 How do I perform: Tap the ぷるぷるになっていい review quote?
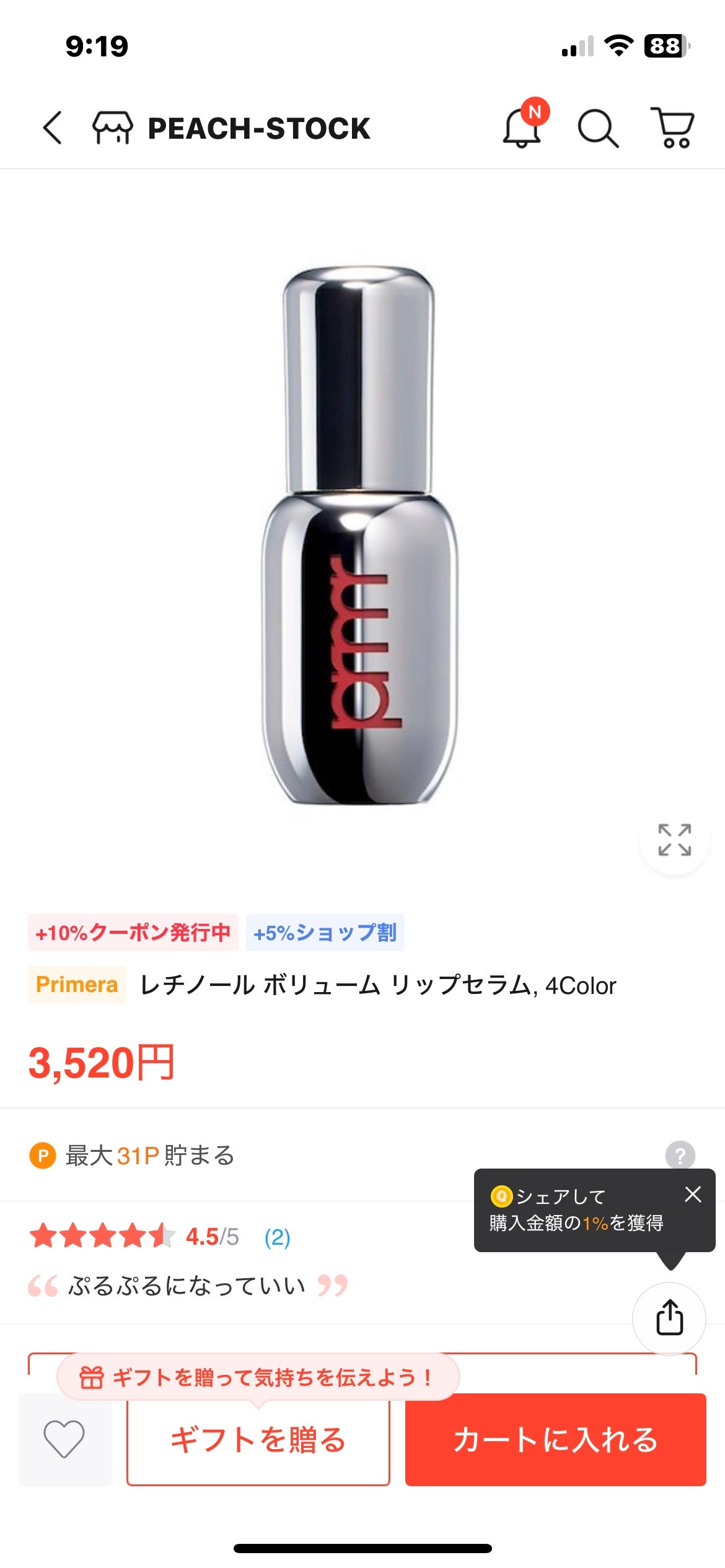185,1287
